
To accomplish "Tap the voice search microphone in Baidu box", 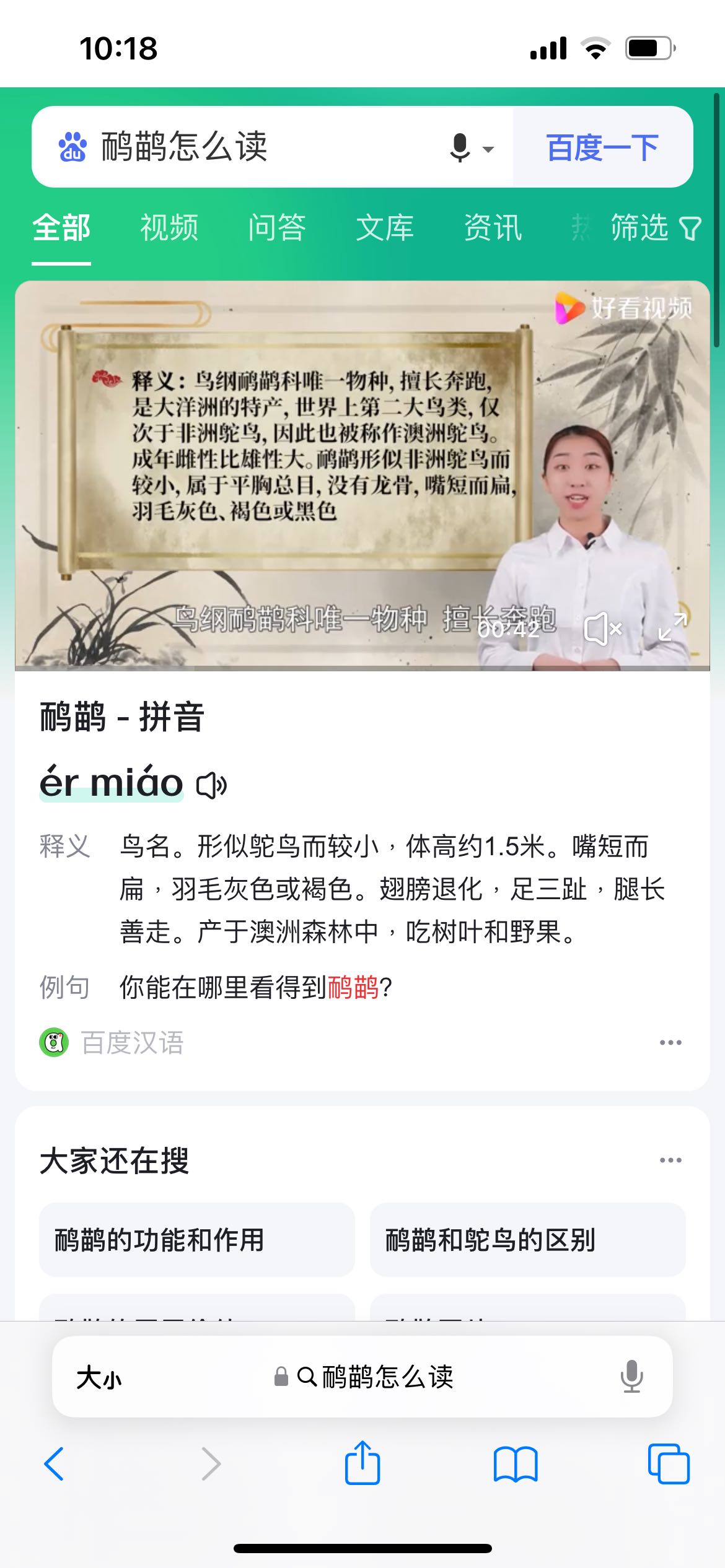I will (460, 147).
